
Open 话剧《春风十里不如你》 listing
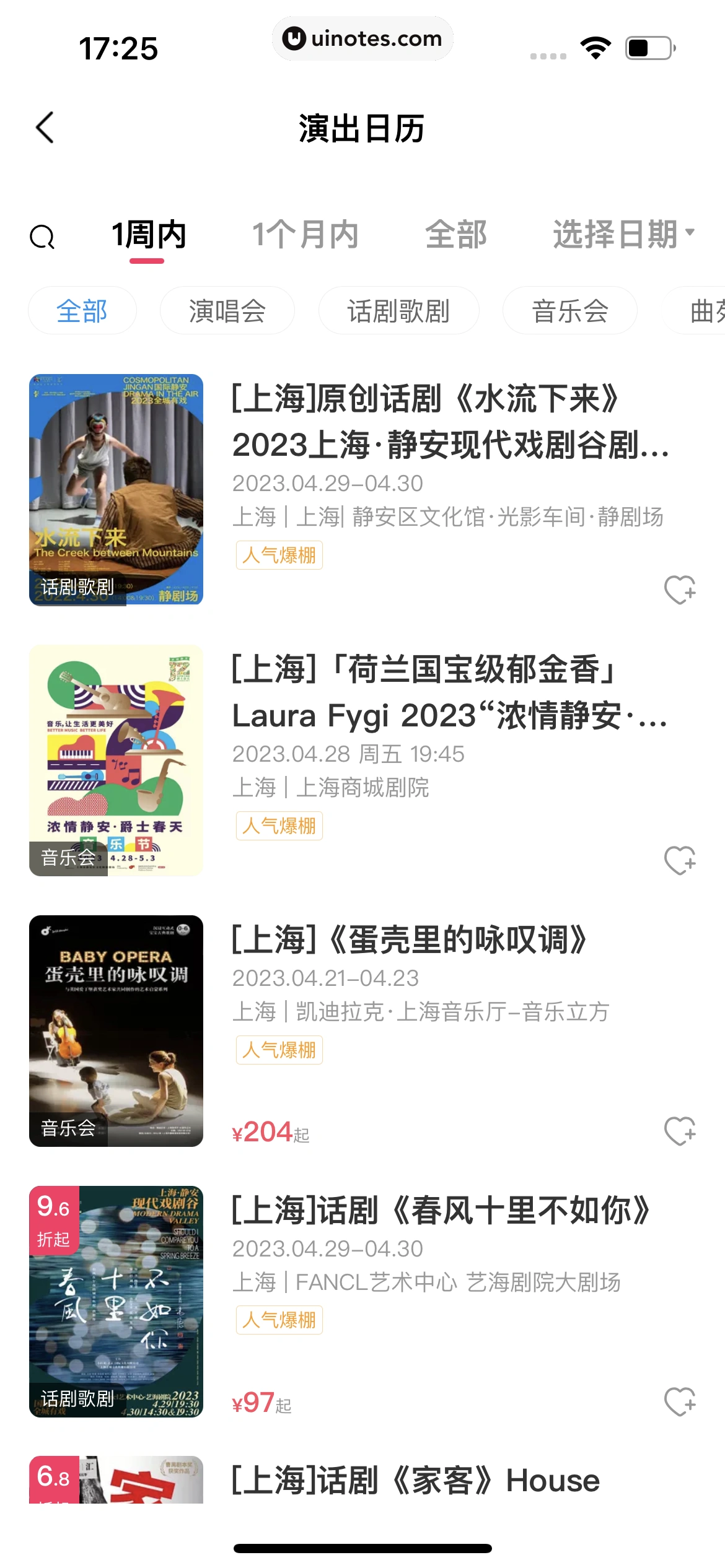click(x=441, y=1210)
